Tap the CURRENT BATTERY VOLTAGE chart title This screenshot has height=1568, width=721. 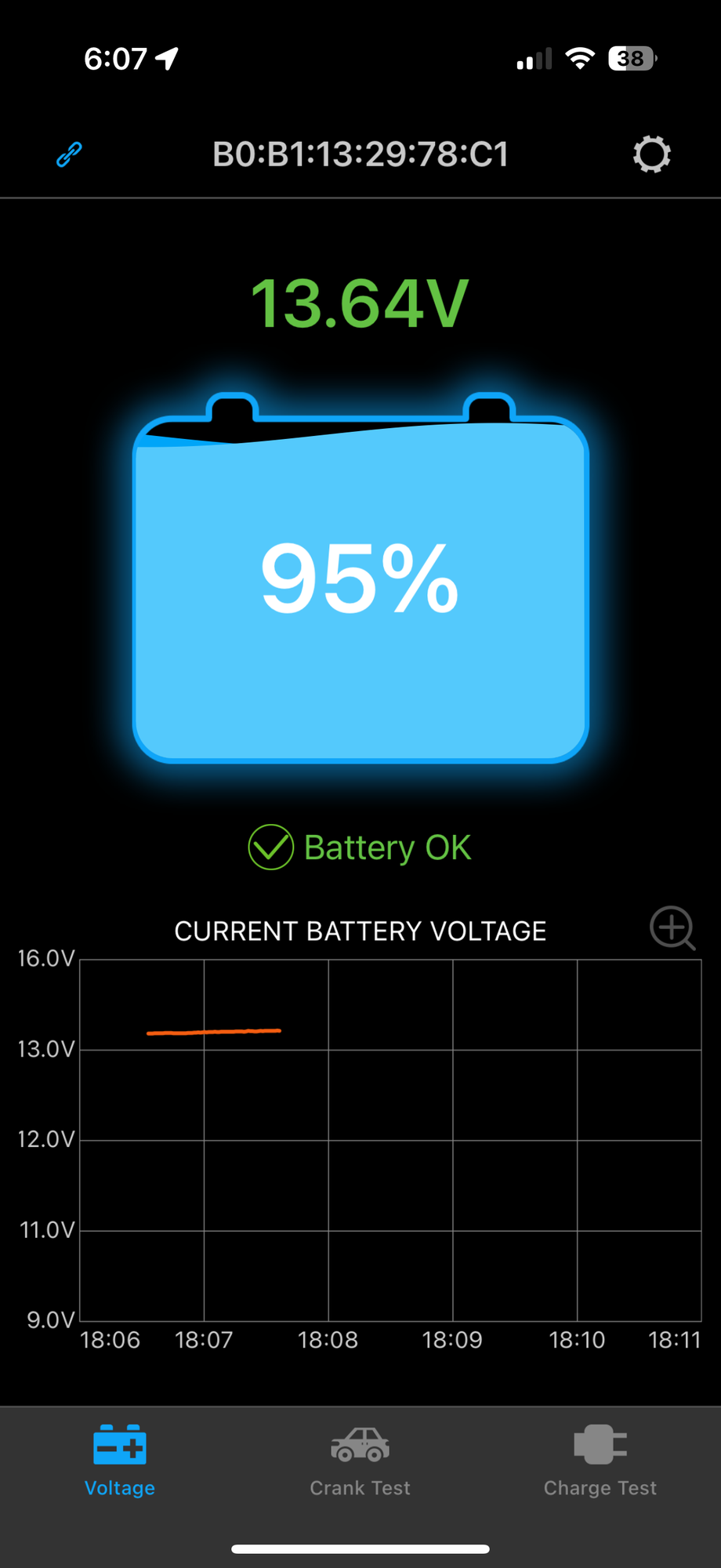[360, 931]
